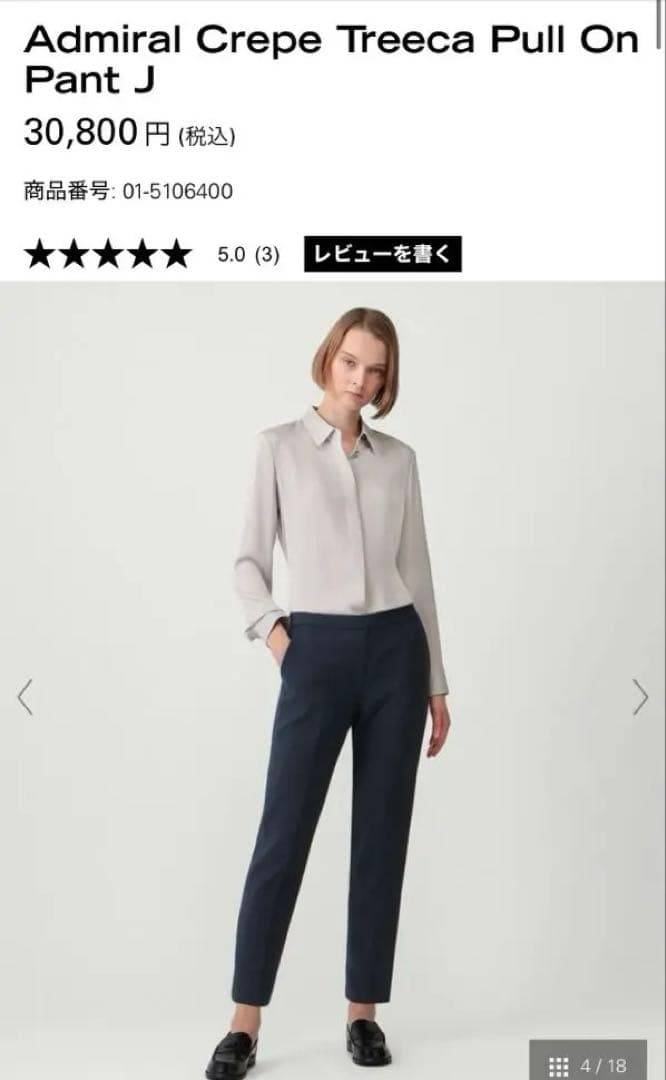Tap the レビューを書く review button
The width and height of the screenshot is (666, 1080).
coord(382,254)
